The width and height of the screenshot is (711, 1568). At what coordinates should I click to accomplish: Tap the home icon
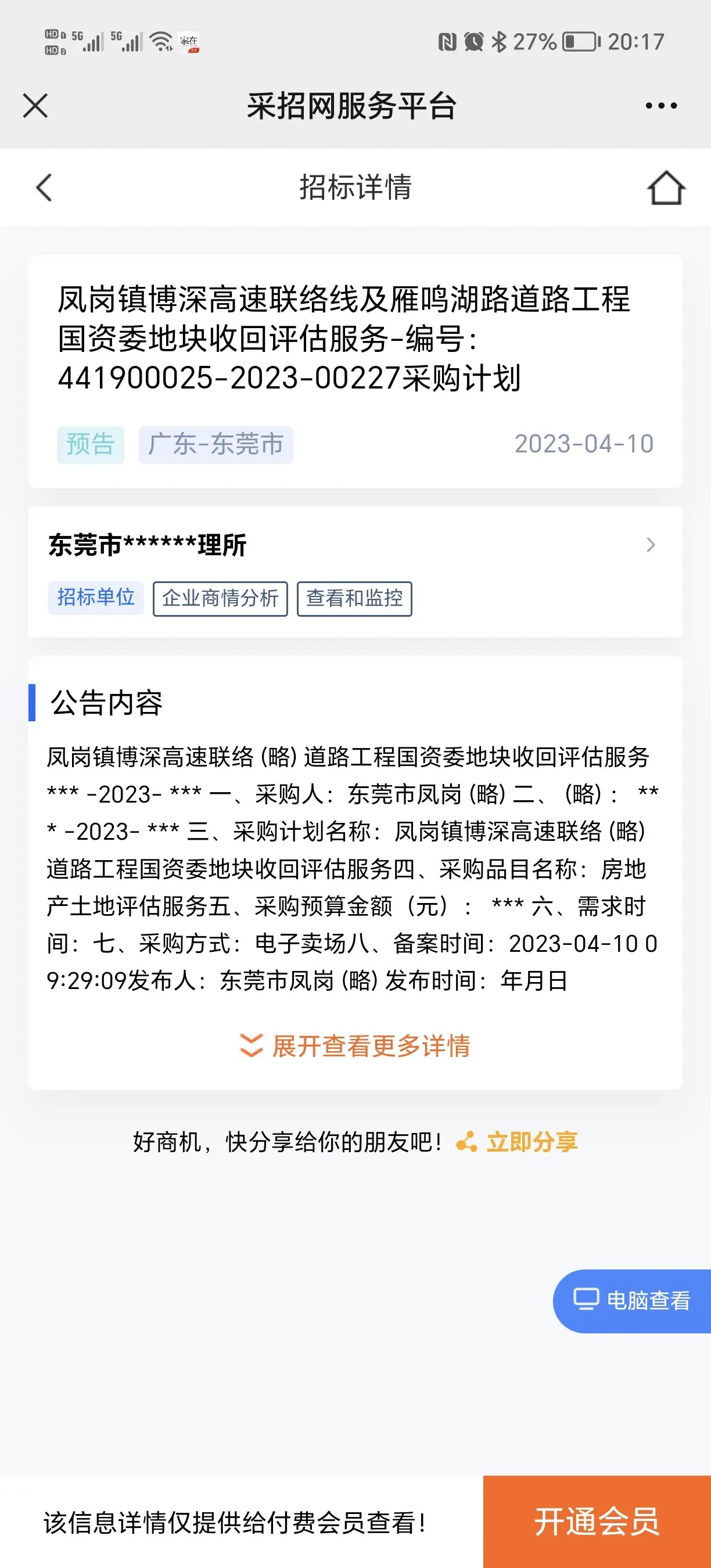point(666,188)
